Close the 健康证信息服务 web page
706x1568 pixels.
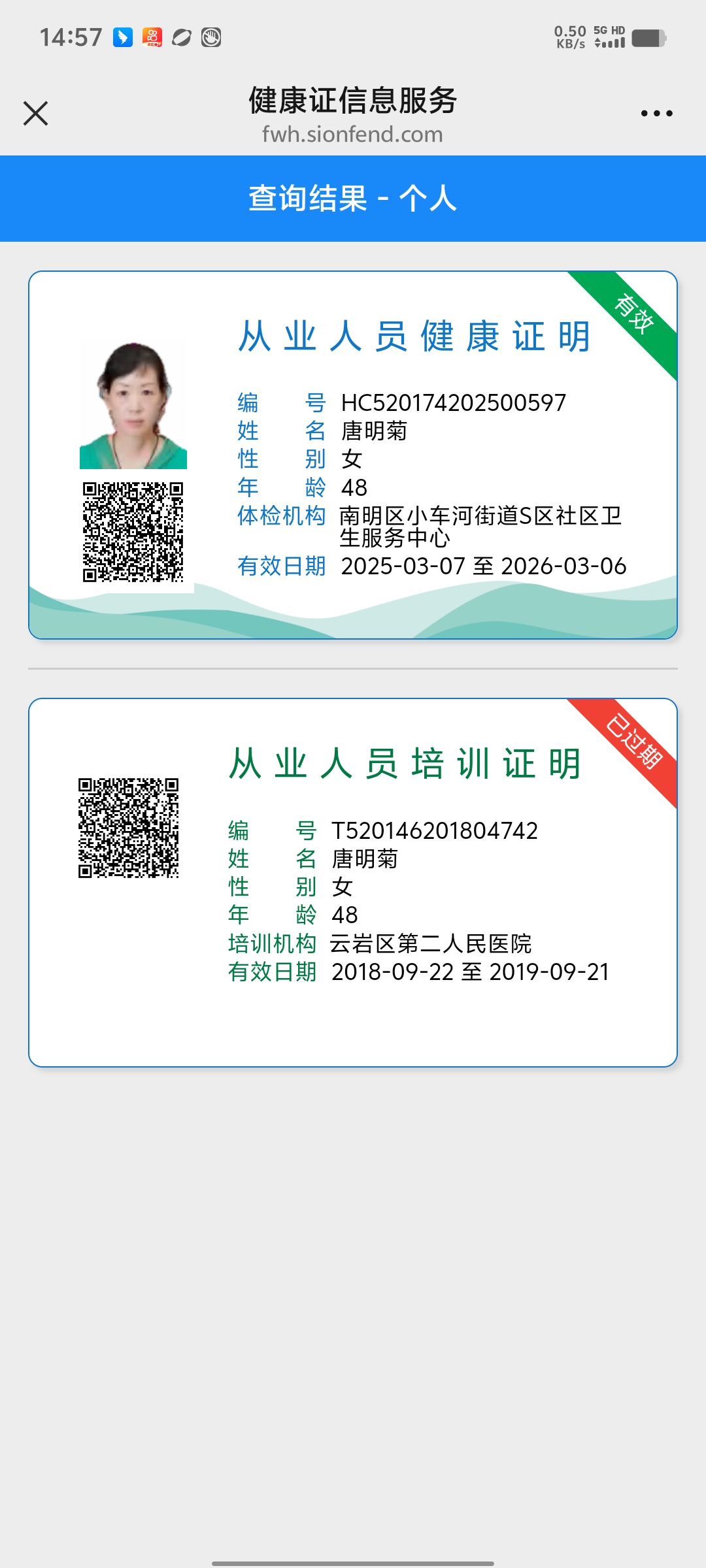coord(35,113)
